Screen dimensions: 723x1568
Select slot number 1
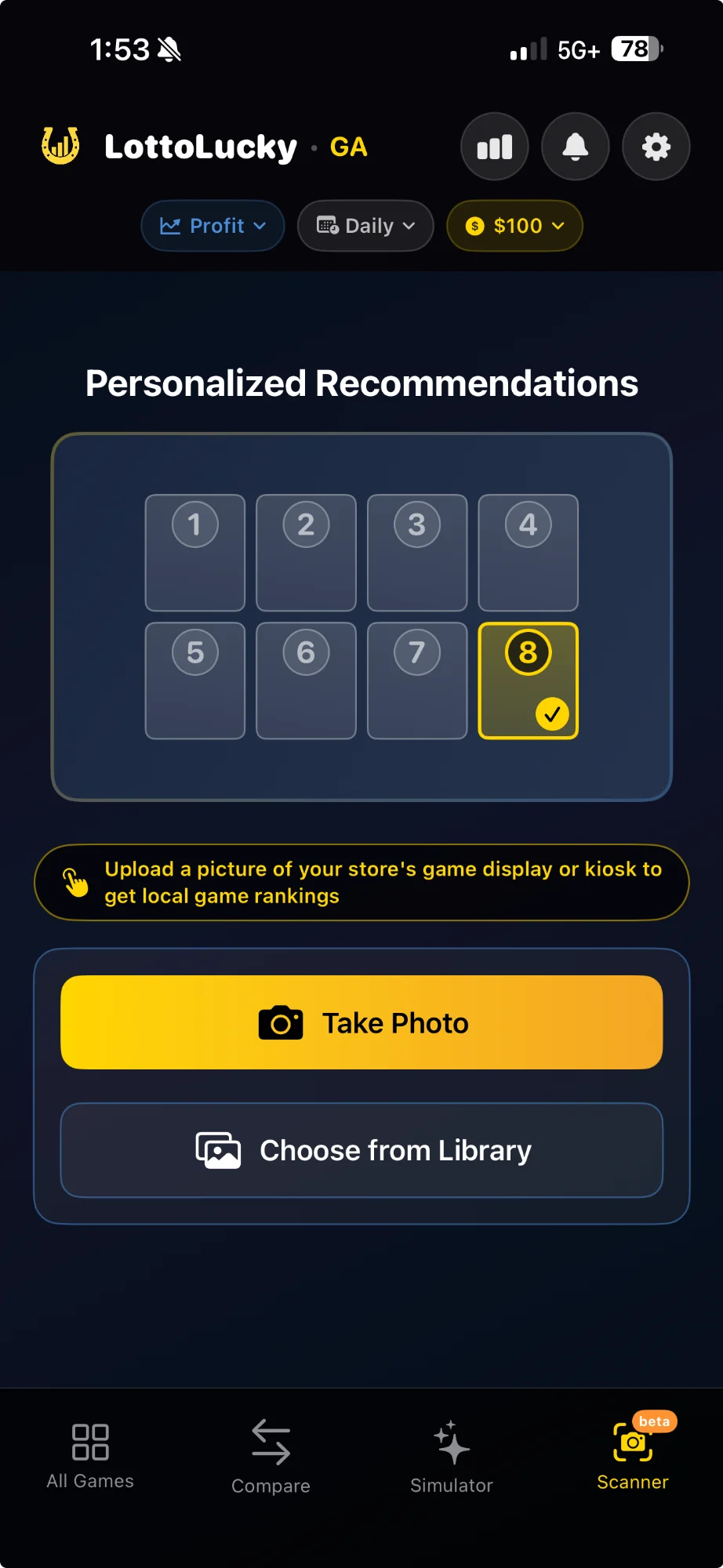pyautogui.click(x=195, y=553)
